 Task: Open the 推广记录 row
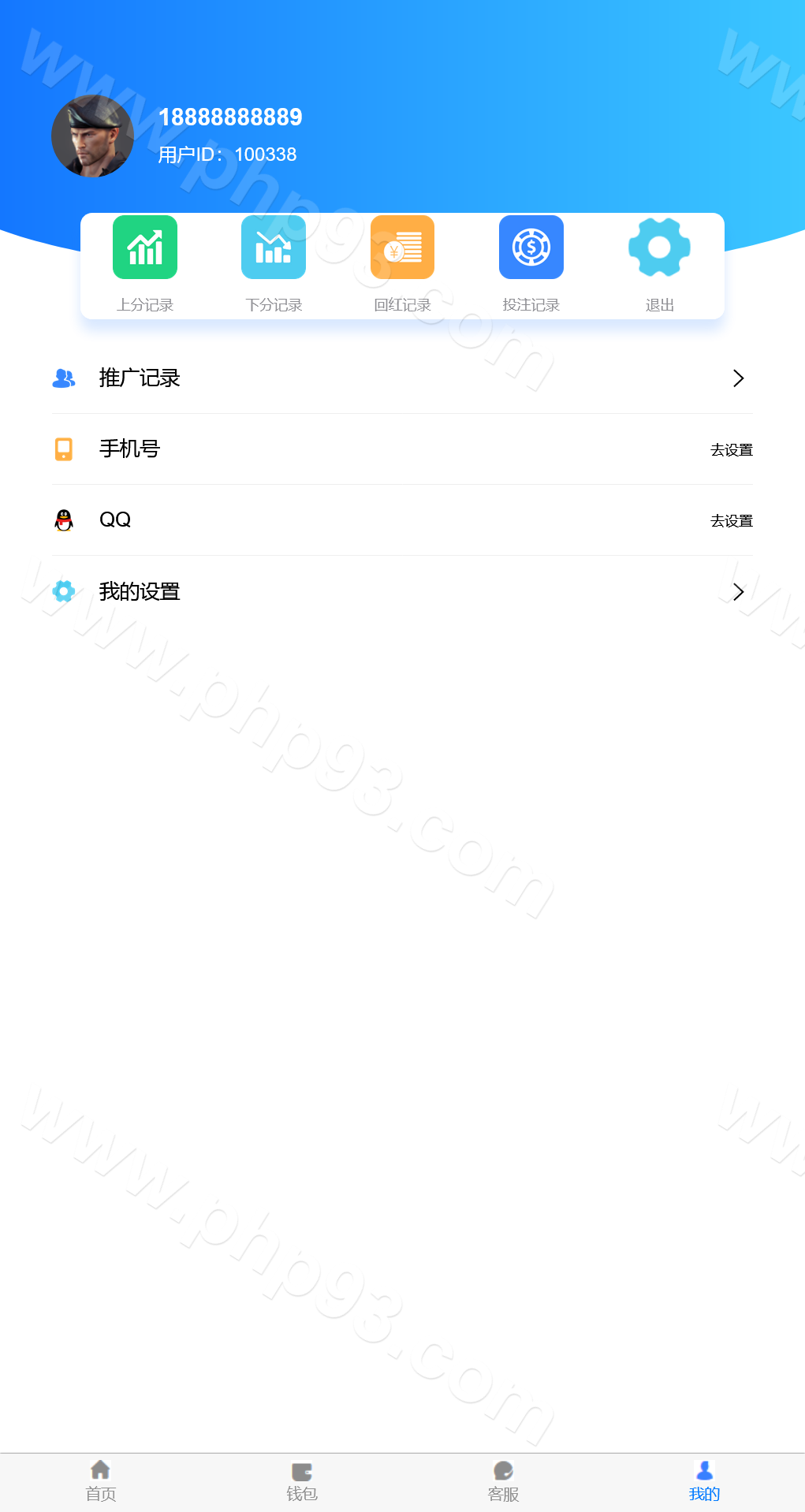(402, 378)
